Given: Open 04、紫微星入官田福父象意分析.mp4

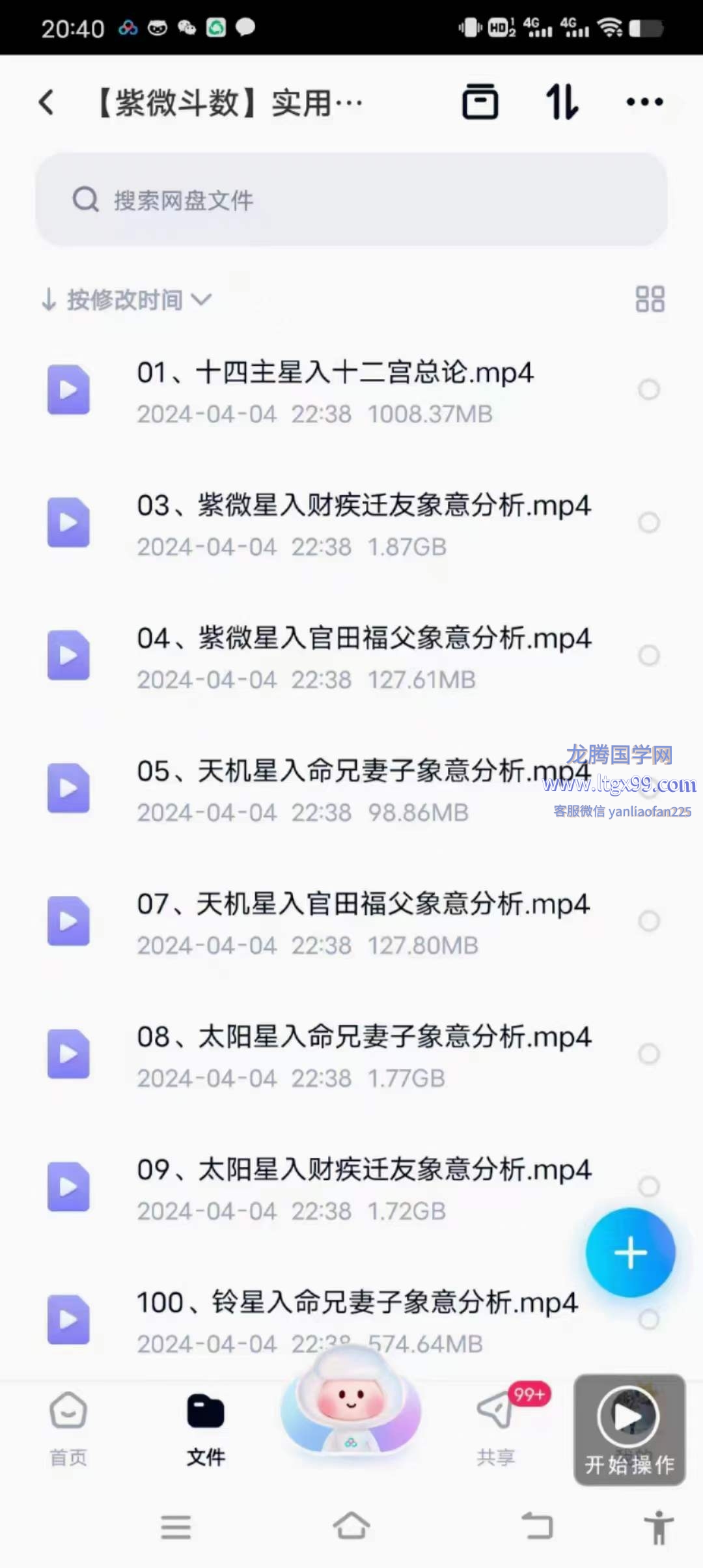Looking at the screenshot, I should point(363,639).
